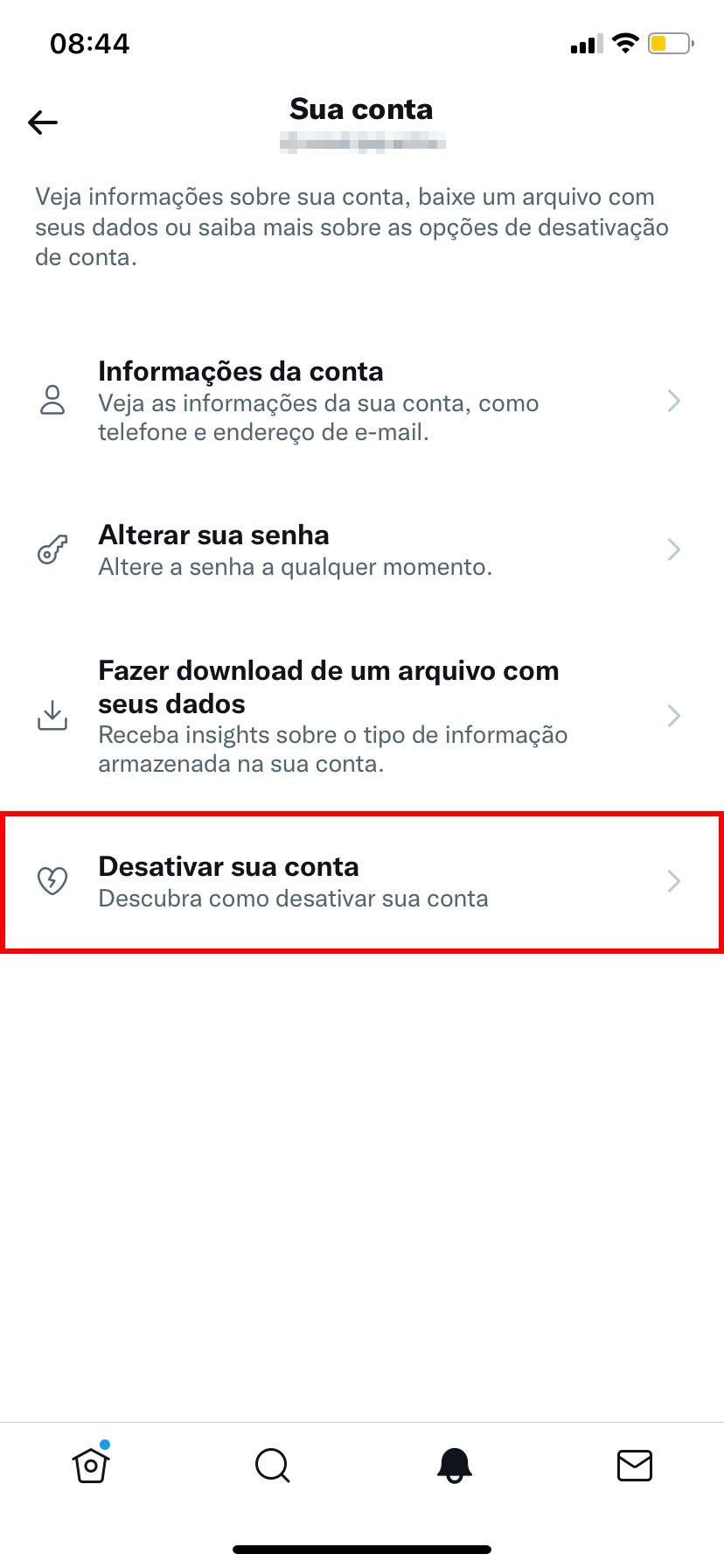Open Fazer download de um arquivo com seus dados
The width and height of the screenshot is (724, 1568).
point(360,716)
